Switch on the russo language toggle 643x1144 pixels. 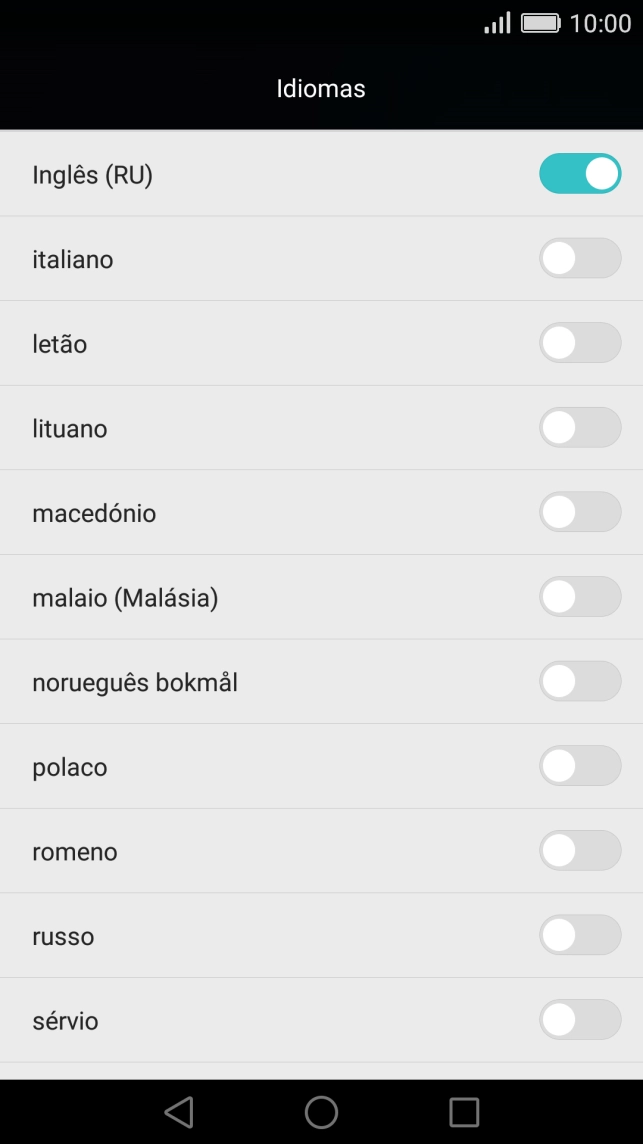[580, 935]
